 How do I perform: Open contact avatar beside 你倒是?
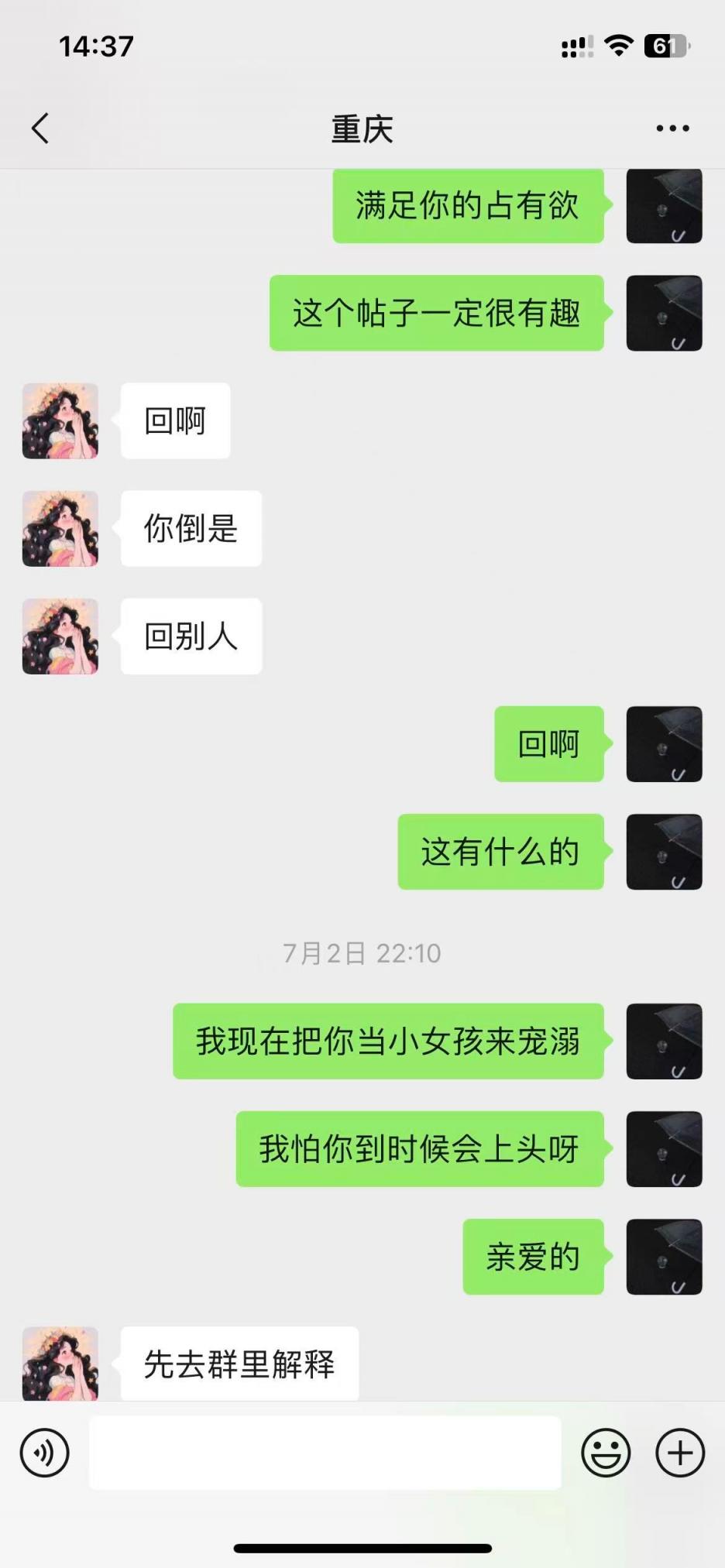click(x=60, y=529)
